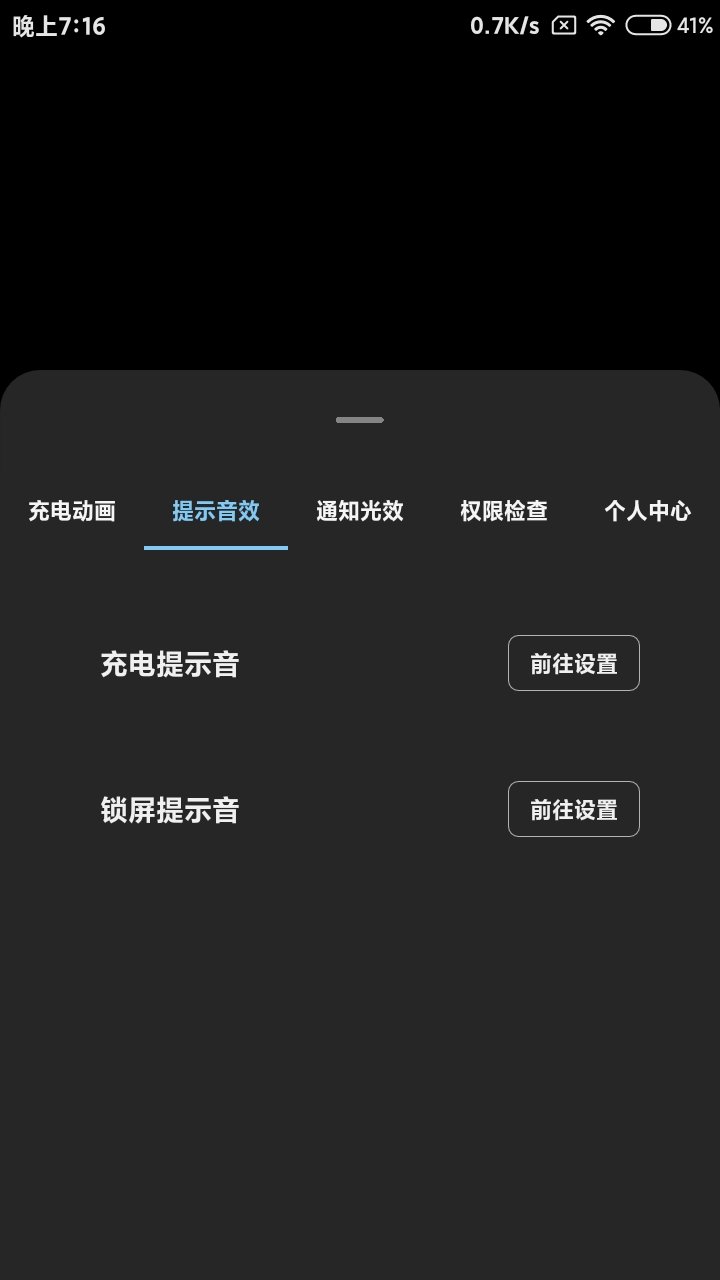Open the 通知光效 tab
This screenshot has height=1280, width=720.
point(360,511)
